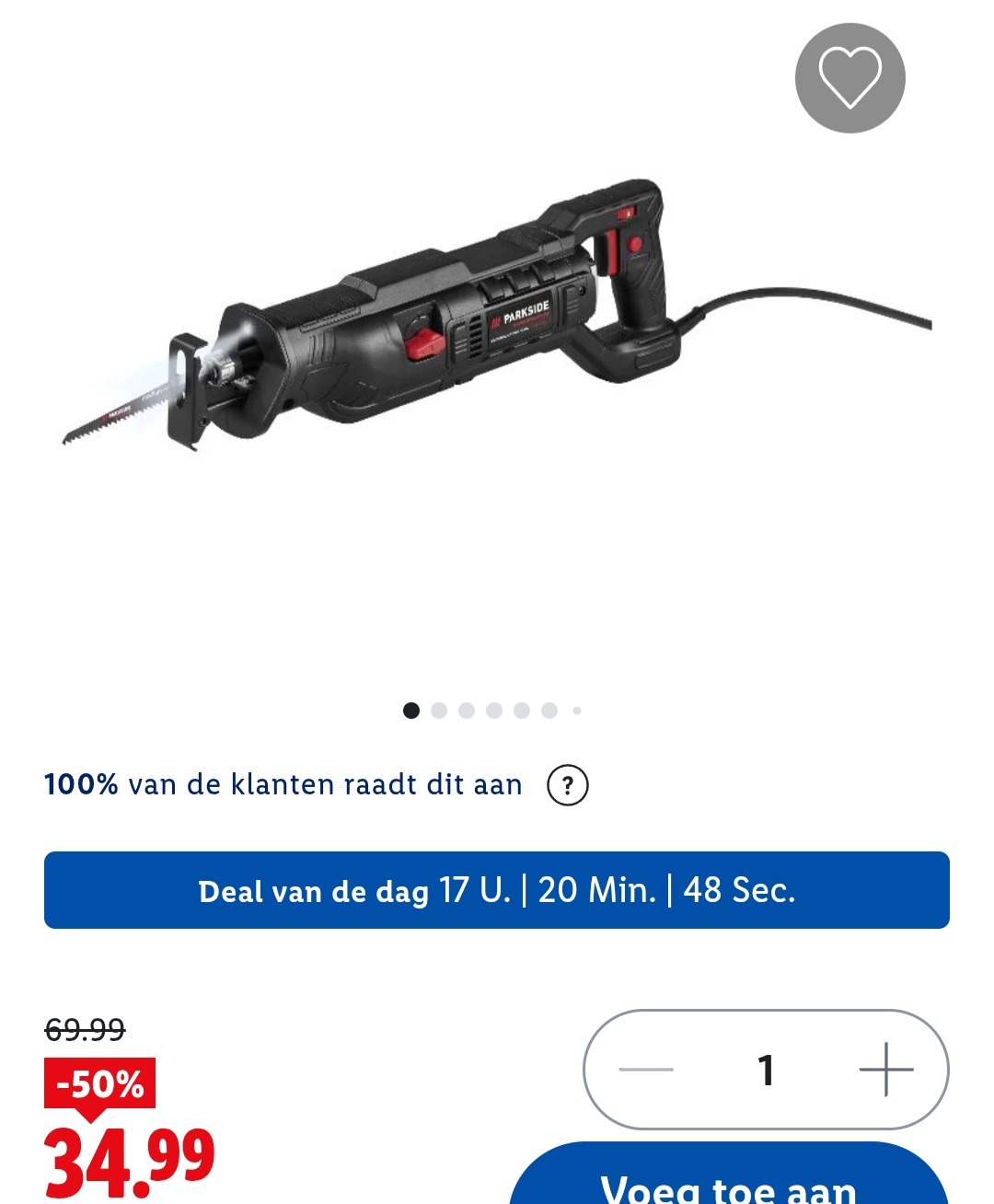
Task: Open the recommendation info question mark
Action: [x=567, y=785]
